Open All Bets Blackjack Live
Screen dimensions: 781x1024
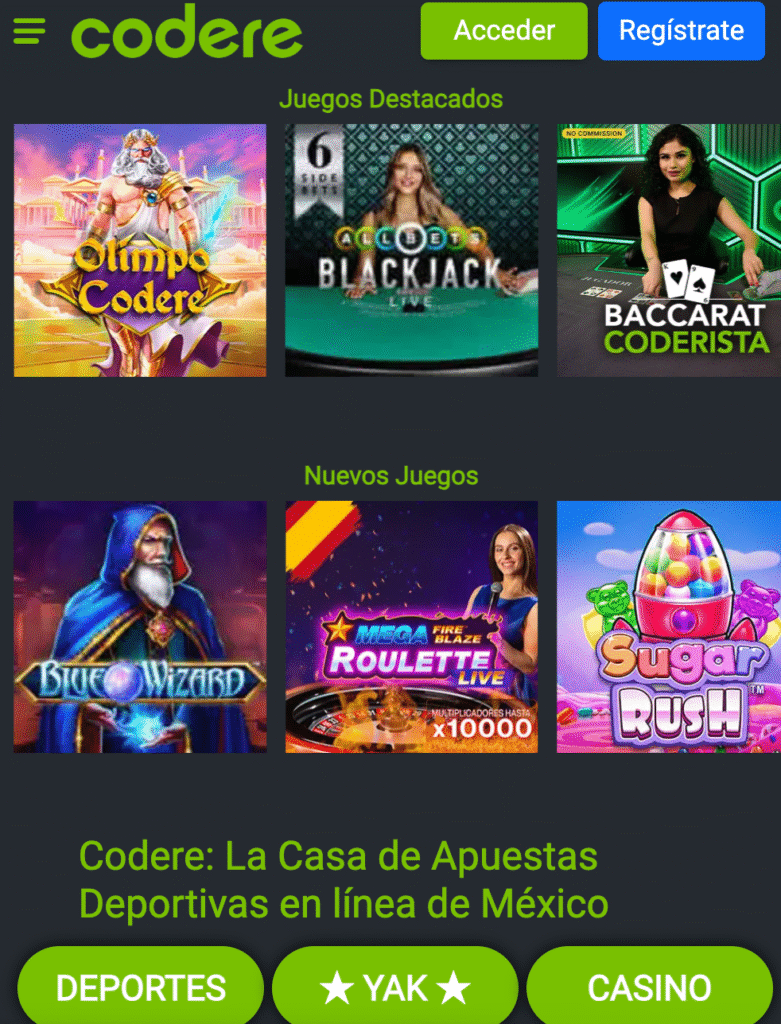[411, 250]
